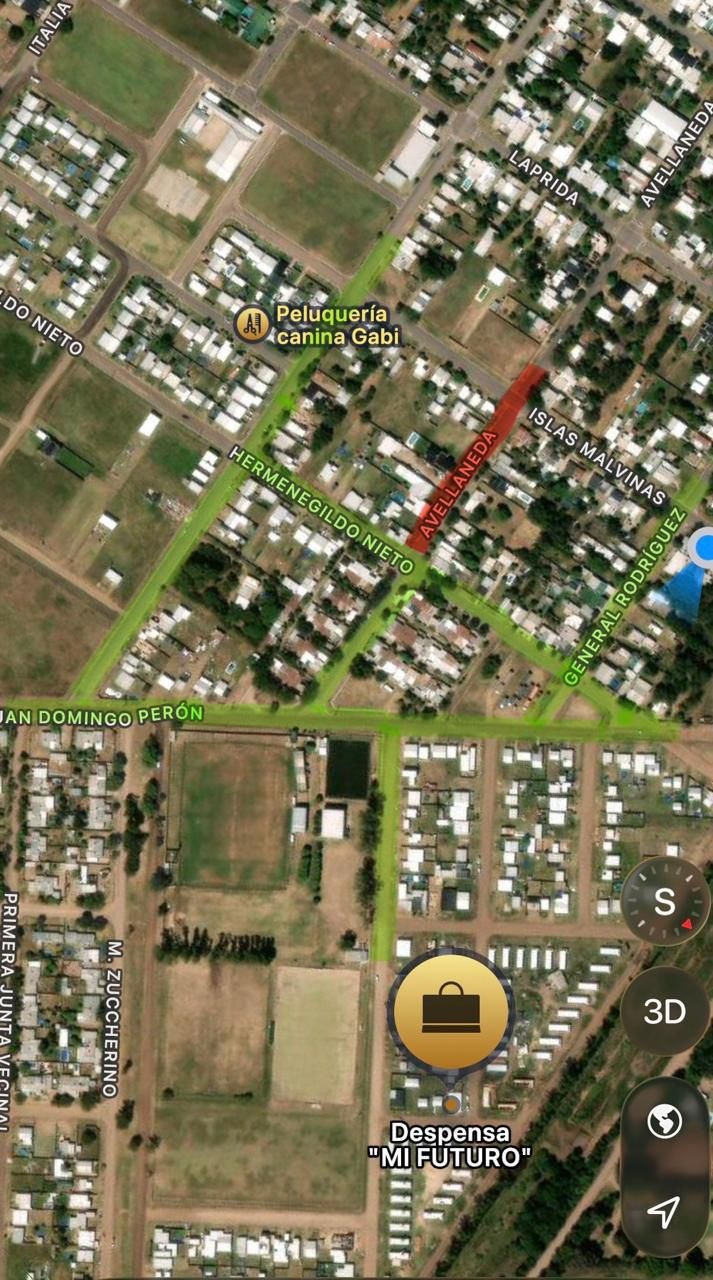Switch the map to 3D view
The image size is (713, 1280).
(665, 1011)
